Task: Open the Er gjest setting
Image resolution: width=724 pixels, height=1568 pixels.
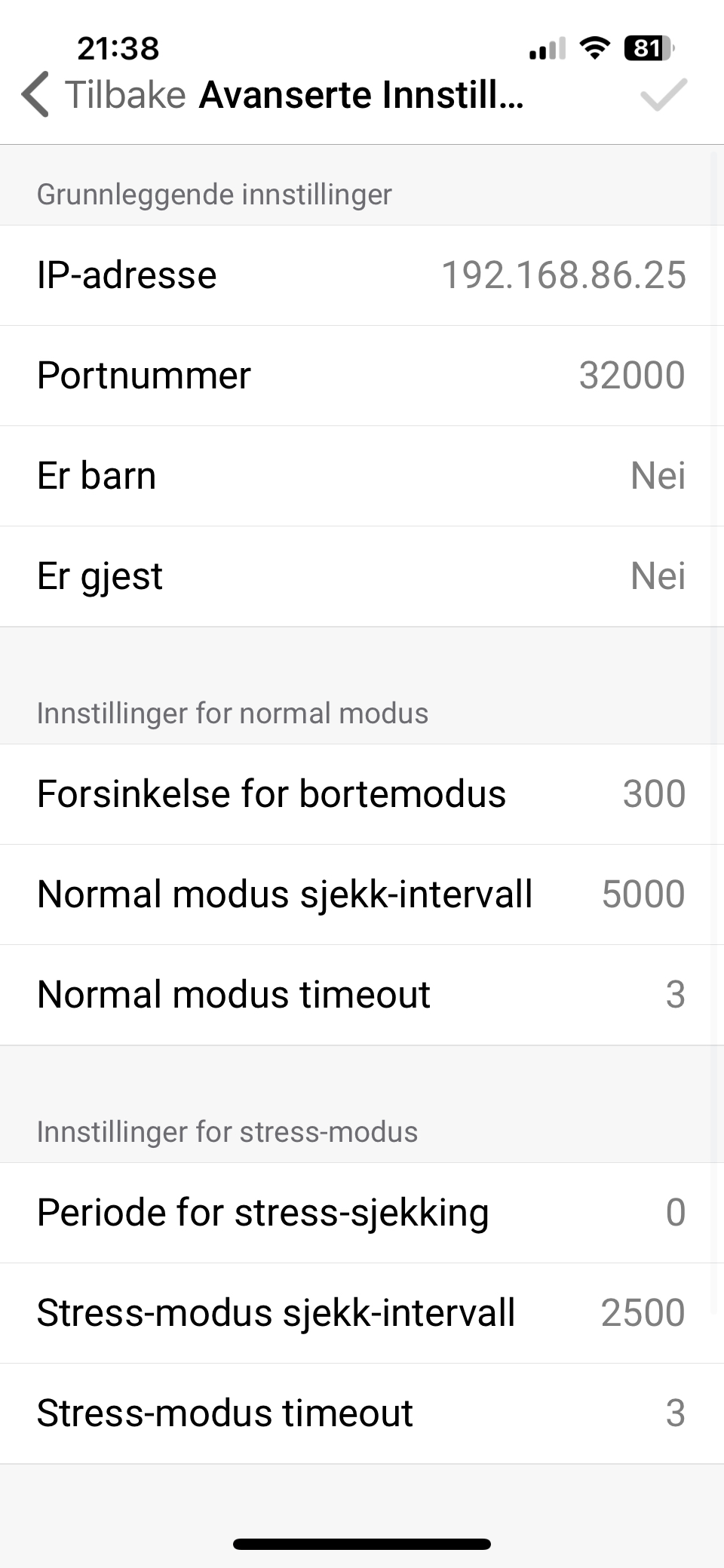Action: 362,576
